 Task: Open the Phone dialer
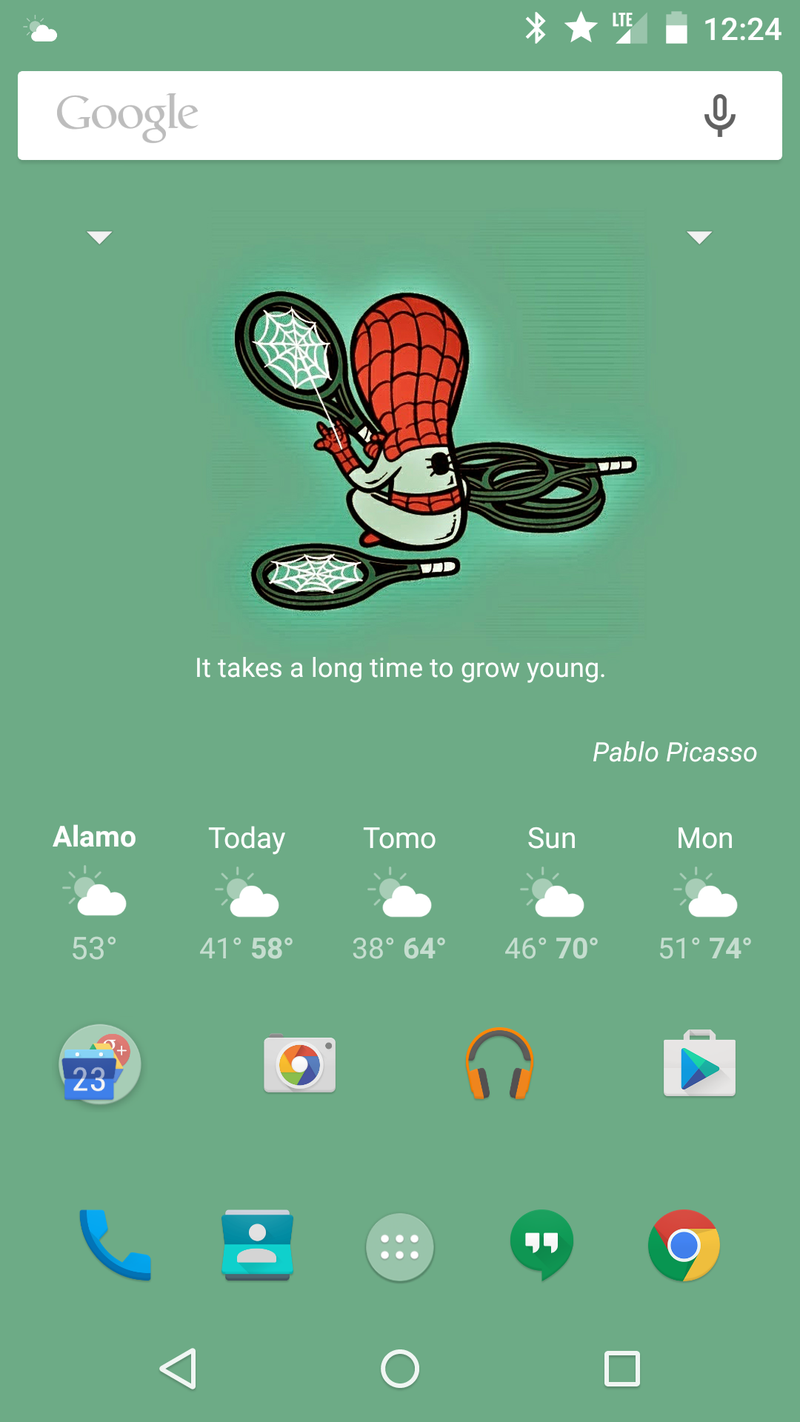tap(115, 1245)
